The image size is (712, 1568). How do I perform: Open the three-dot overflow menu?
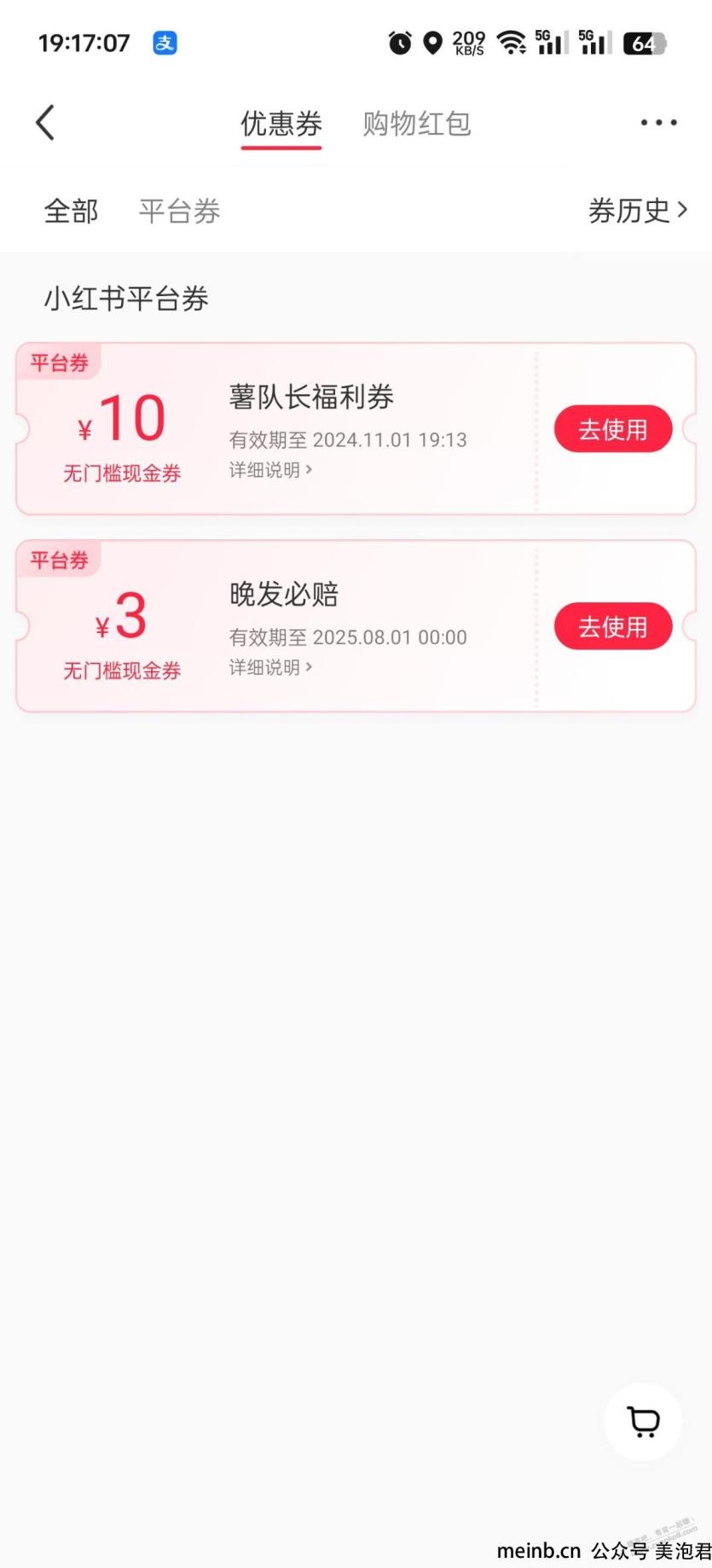coord(659,123)
